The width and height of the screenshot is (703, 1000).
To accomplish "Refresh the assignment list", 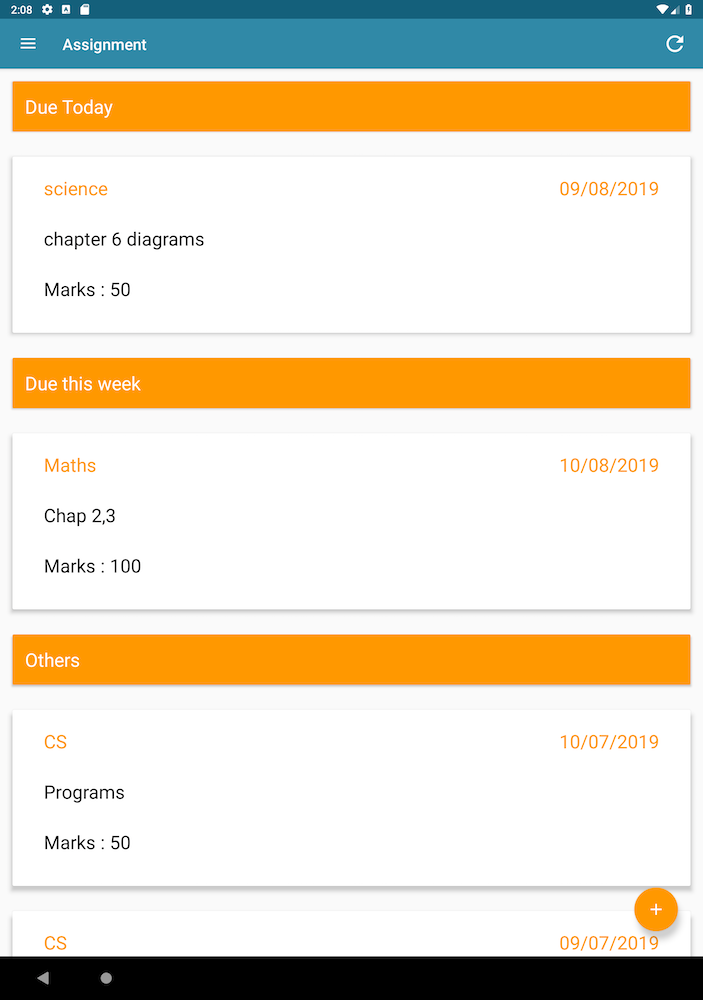I will point(675,44).
